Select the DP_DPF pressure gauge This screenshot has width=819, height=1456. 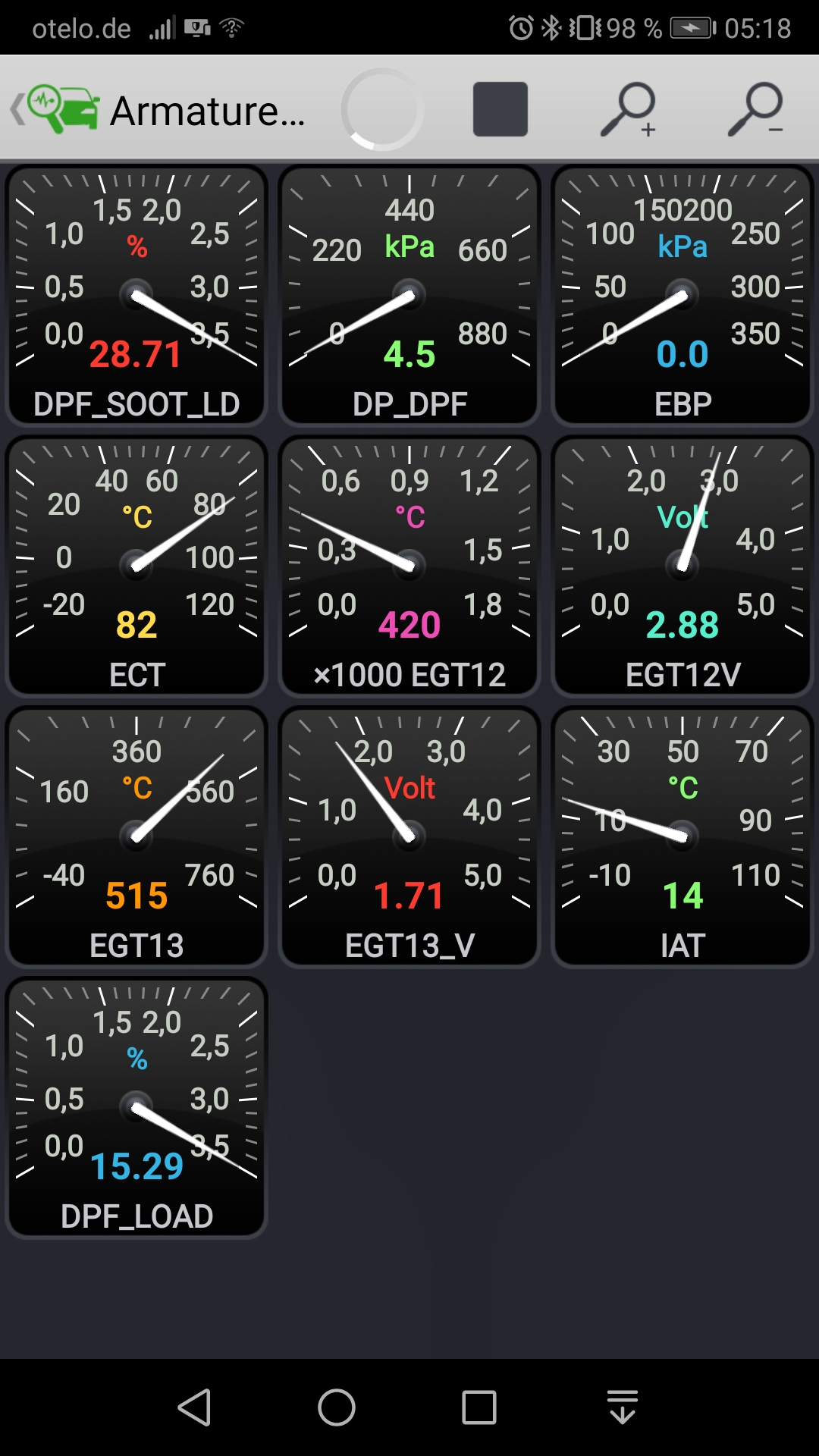(x=409, y=296)
